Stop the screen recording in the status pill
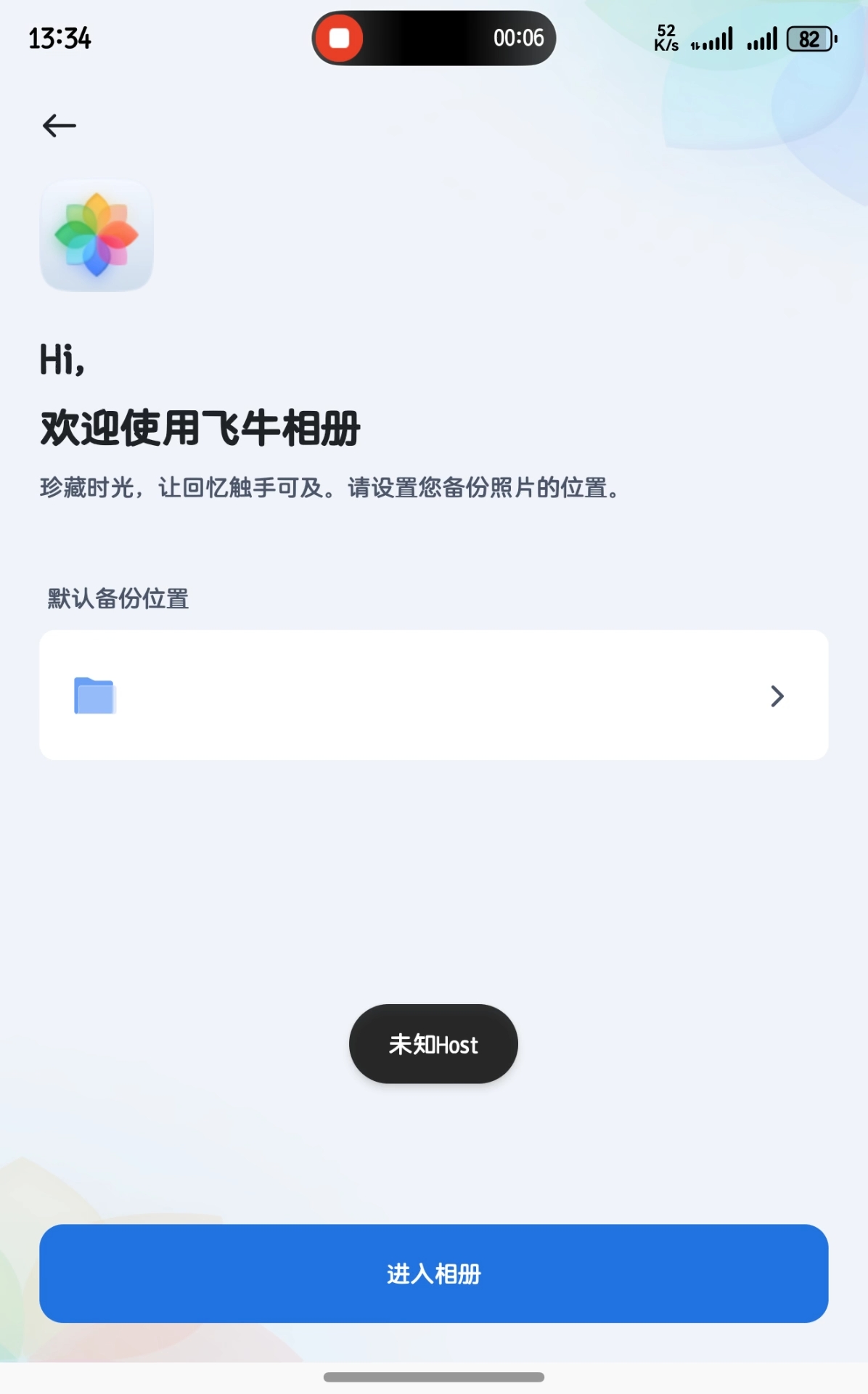The height and width of the screenshot is (1394, 868). point(340,38)
